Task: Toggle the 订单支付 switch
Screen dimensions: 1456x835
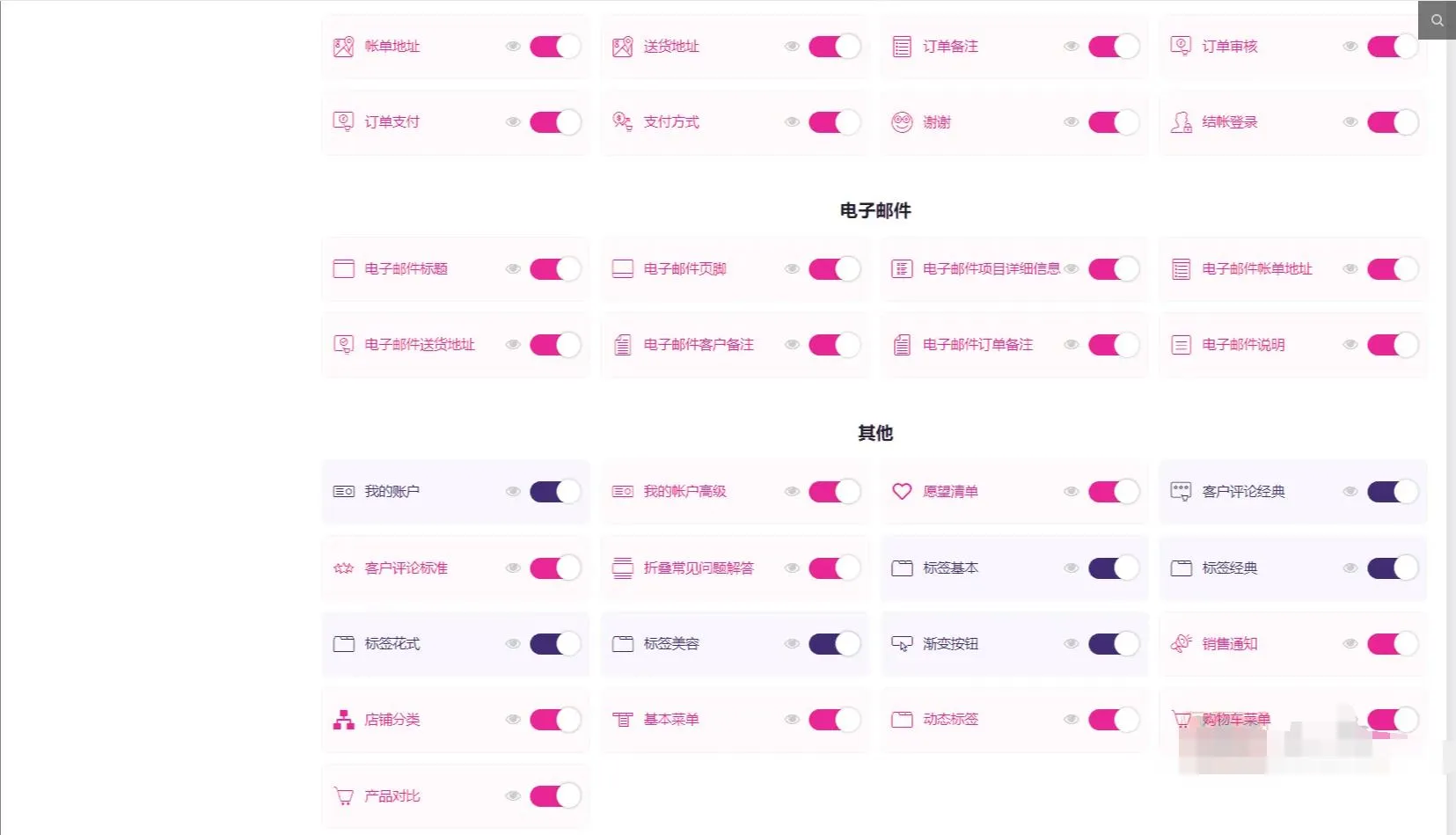Action: point(555,122)
